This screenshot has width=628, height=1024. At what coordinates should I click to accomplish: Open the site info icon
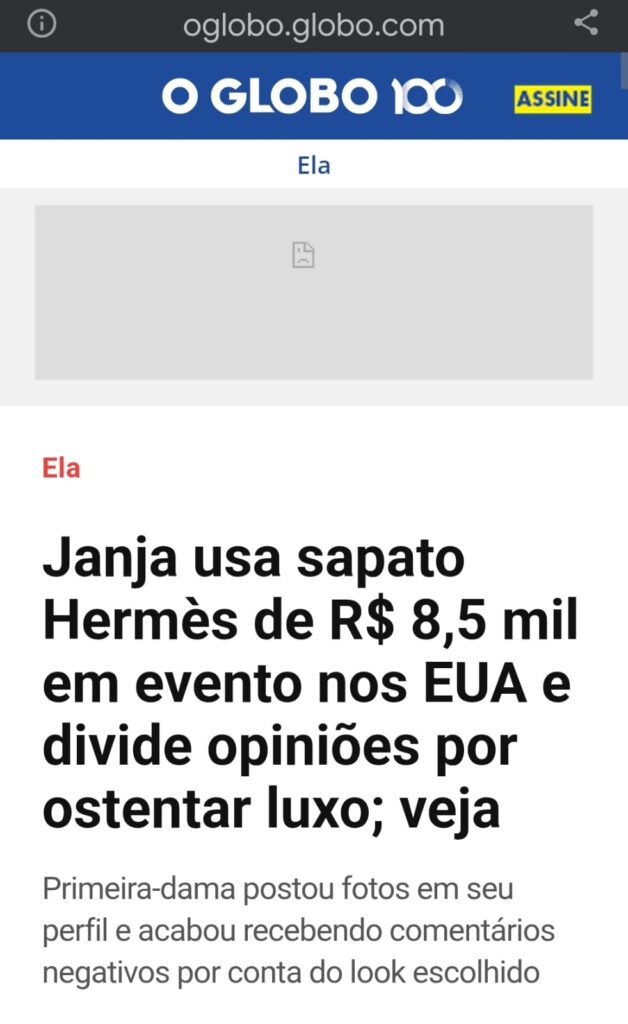tap(41, 26)
